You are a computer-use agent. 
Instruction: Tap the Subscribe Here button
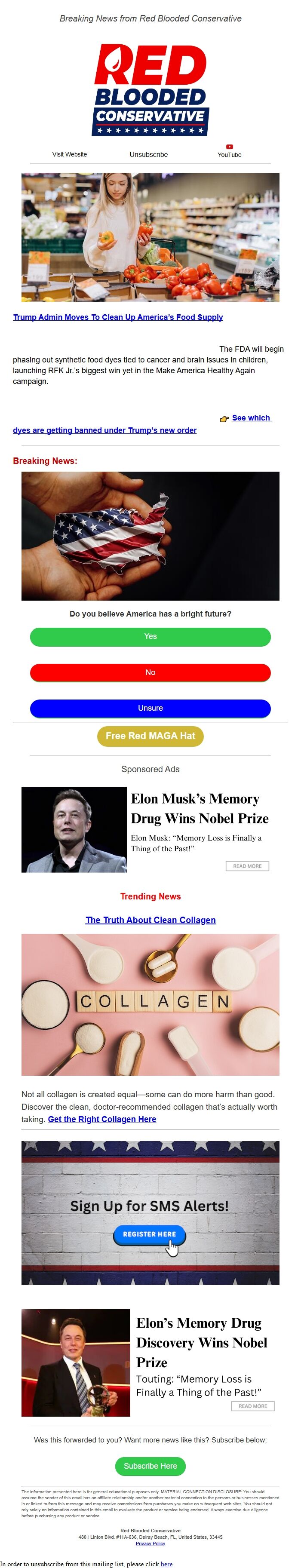(x=150, y=1466)
